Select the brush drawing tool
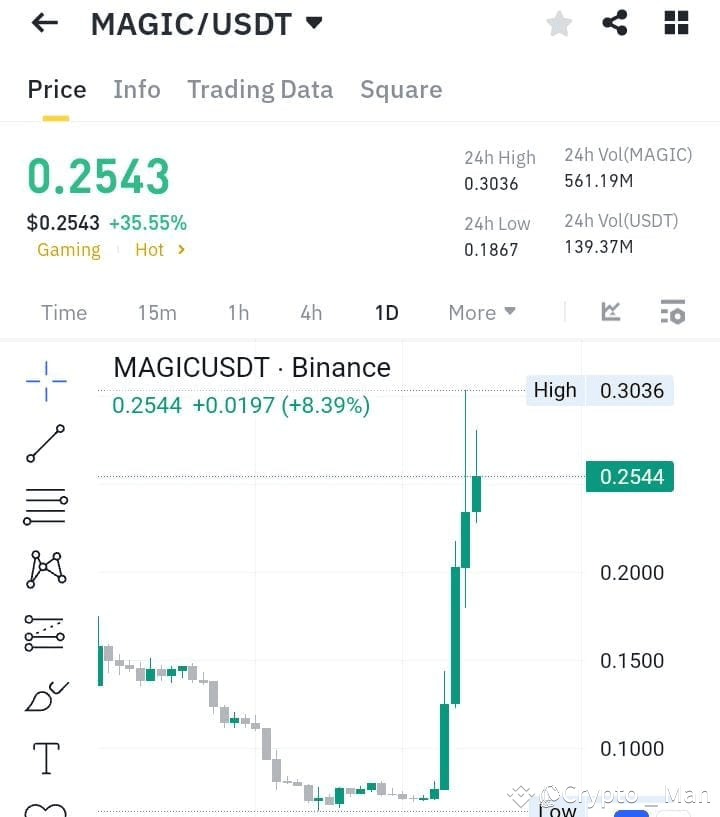This screenshot has width=720, height=817. coord(44,696)
